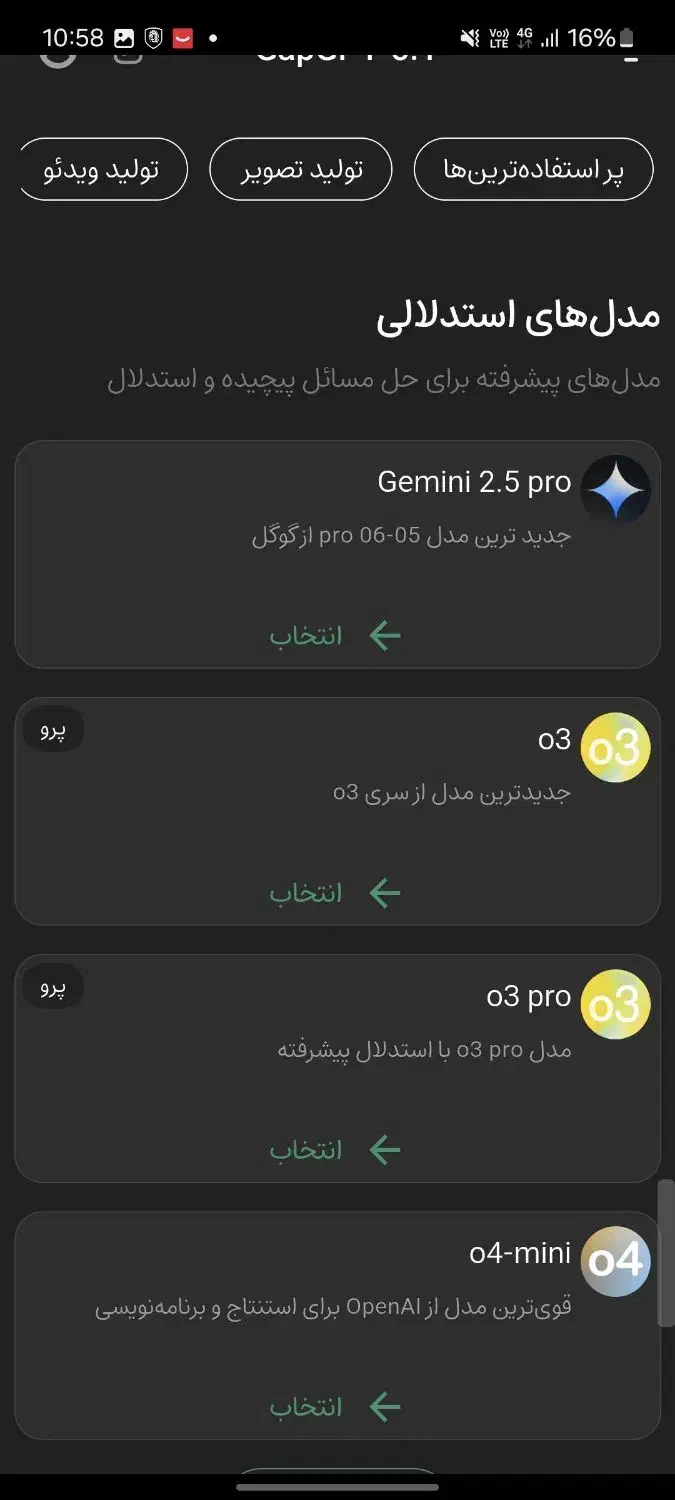Pick o4-mini with its انتخاب button
Image resolution: width=675 pixels, height=1500 pixels.
tap(335, 1407)
